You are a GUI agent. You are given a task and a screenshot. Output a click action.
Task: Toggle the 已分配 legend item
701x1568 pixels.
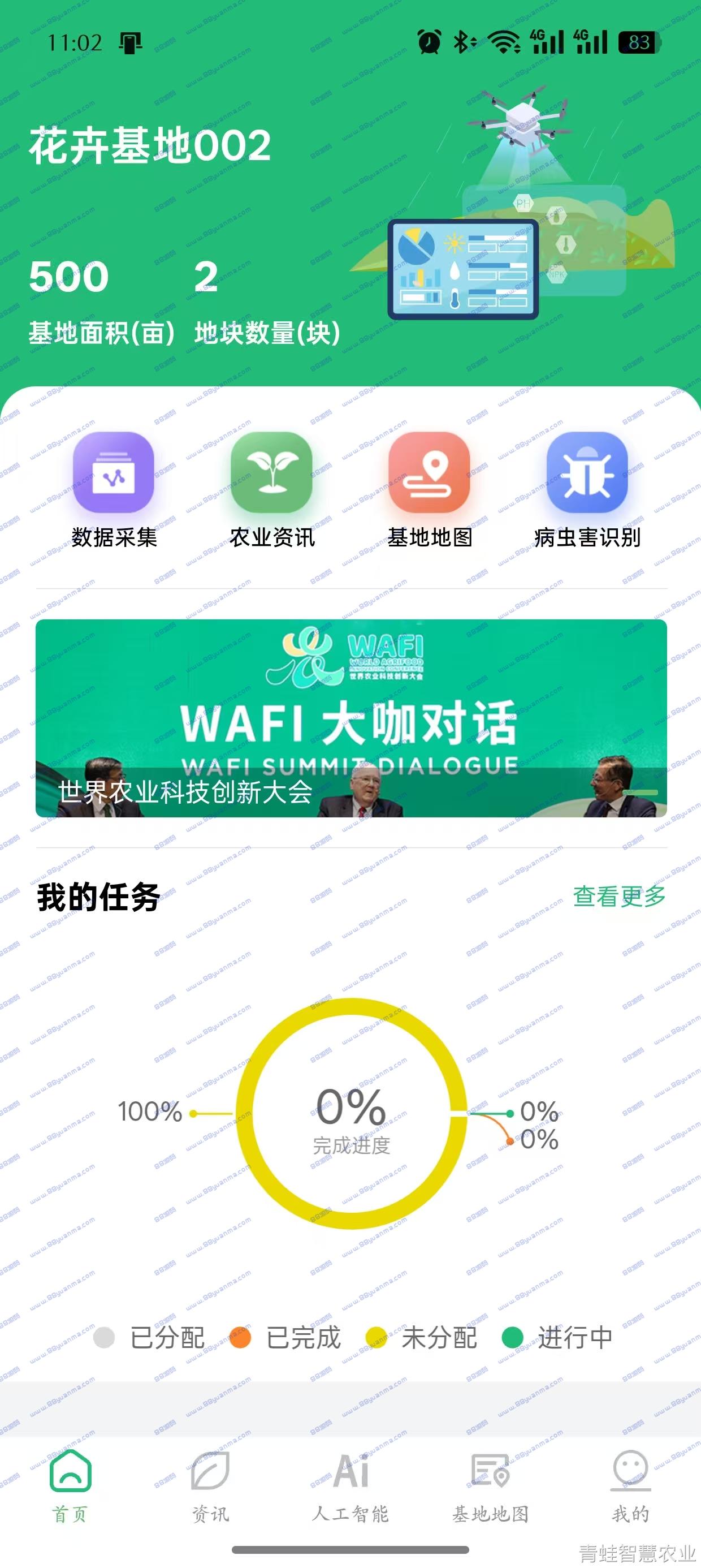(x=150, y=1337)
